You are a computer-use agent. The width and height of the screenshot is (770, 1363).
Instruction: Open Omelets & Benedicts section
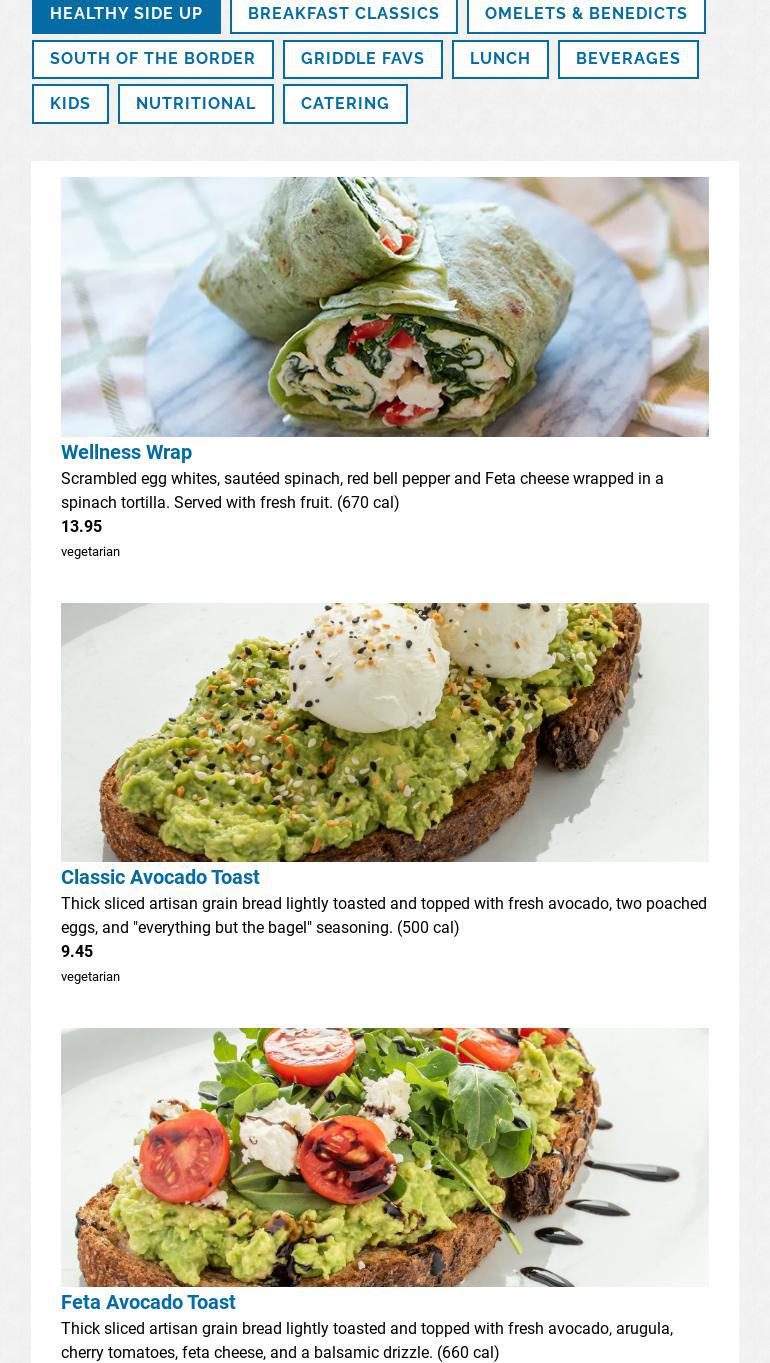coord(586,14)
